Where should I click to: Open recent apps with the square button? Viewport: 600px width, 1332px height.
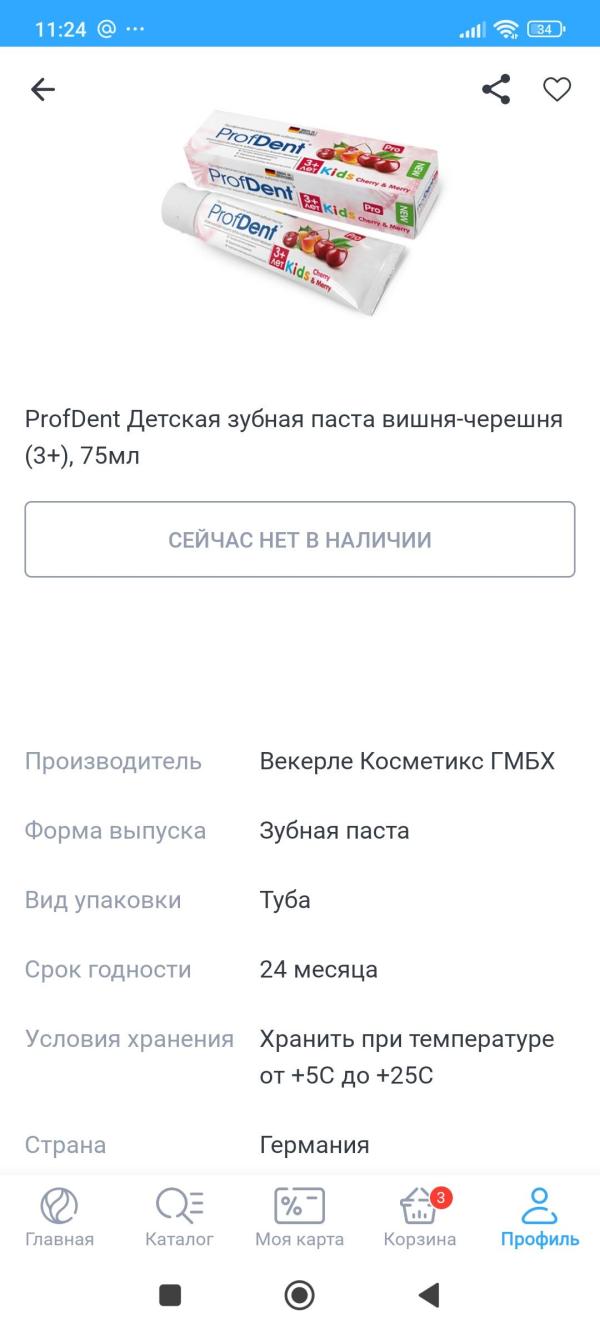pos(170,1296)
